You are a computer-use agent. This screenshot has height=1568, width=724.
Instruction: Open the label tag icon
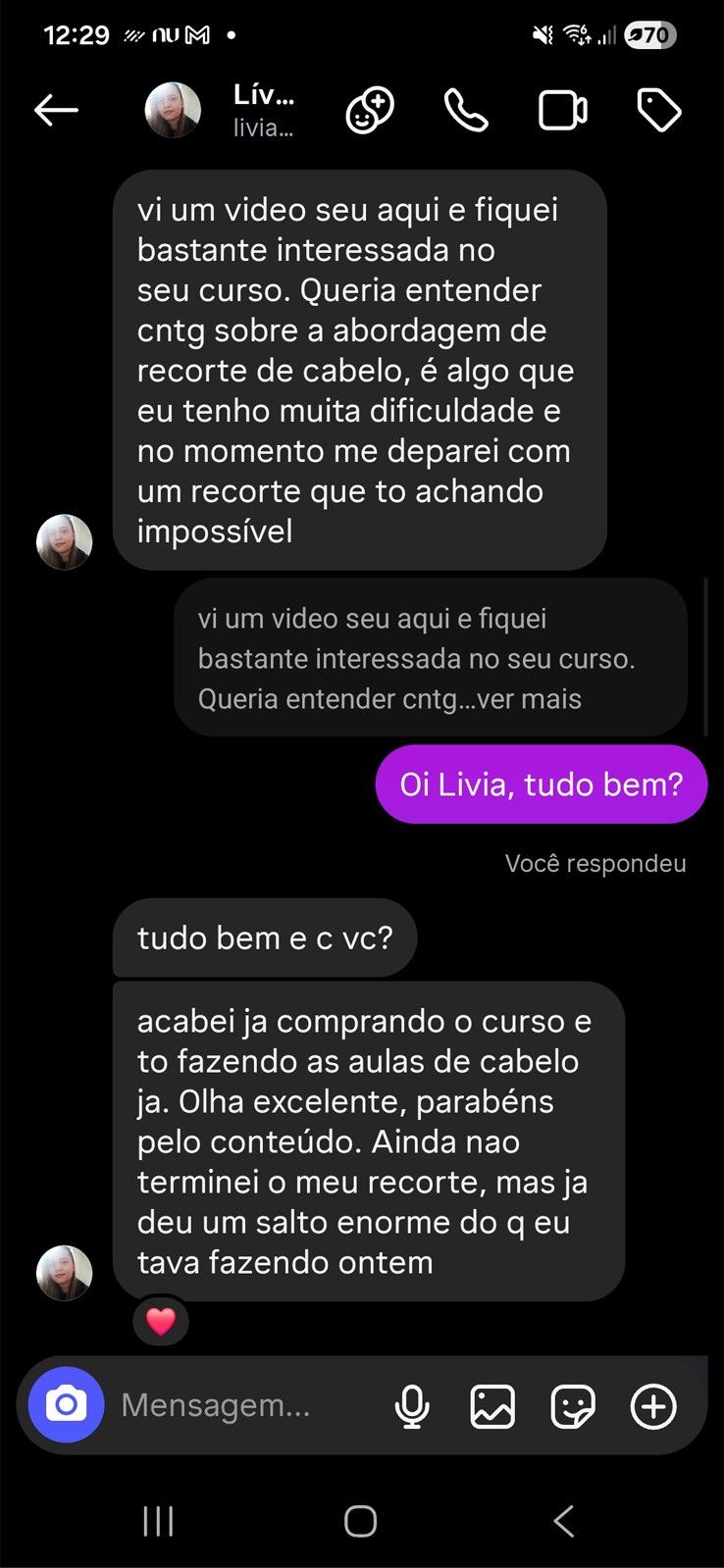659,111
